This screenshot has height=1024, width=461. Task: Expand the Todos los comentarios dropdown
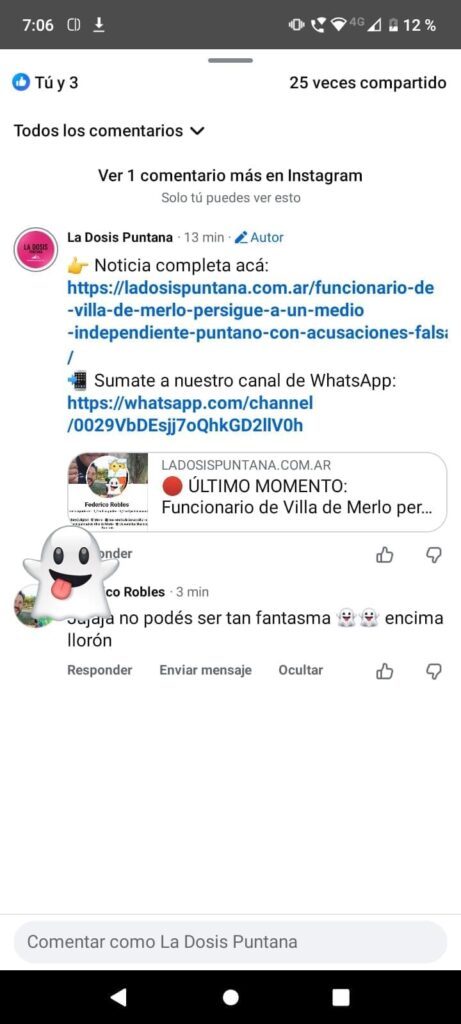point(109,131)
